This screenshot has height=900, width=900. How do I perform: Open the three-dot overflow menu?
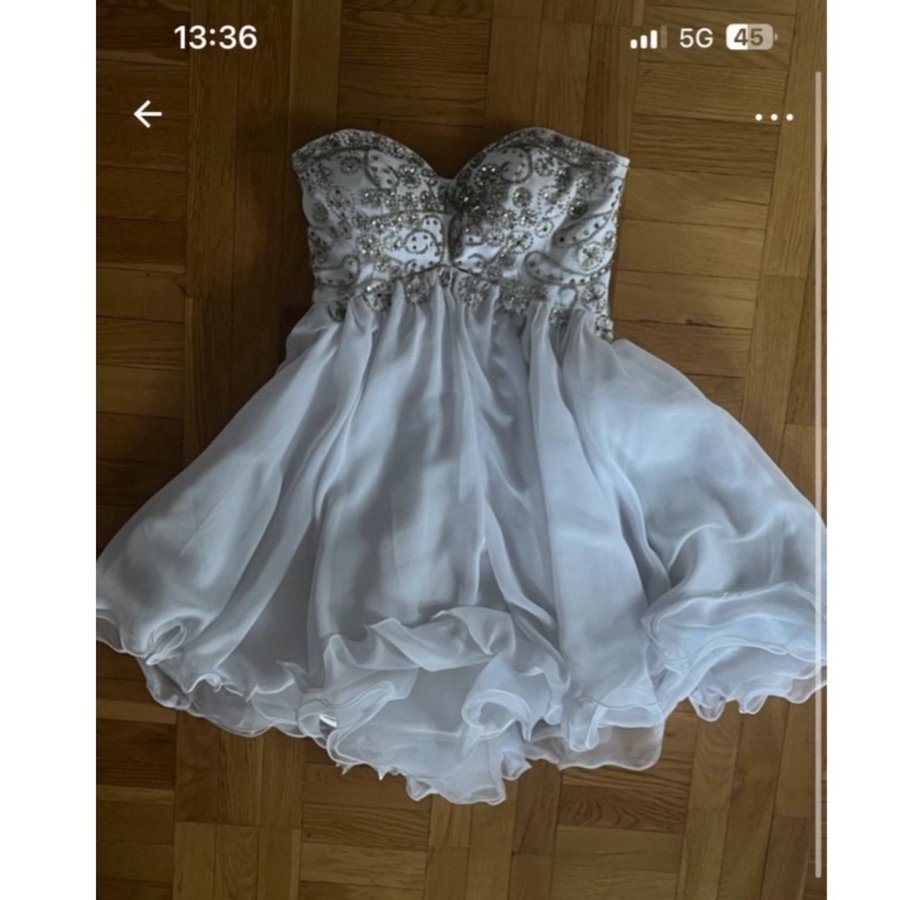pyautogui.click(x=774, y=117)
